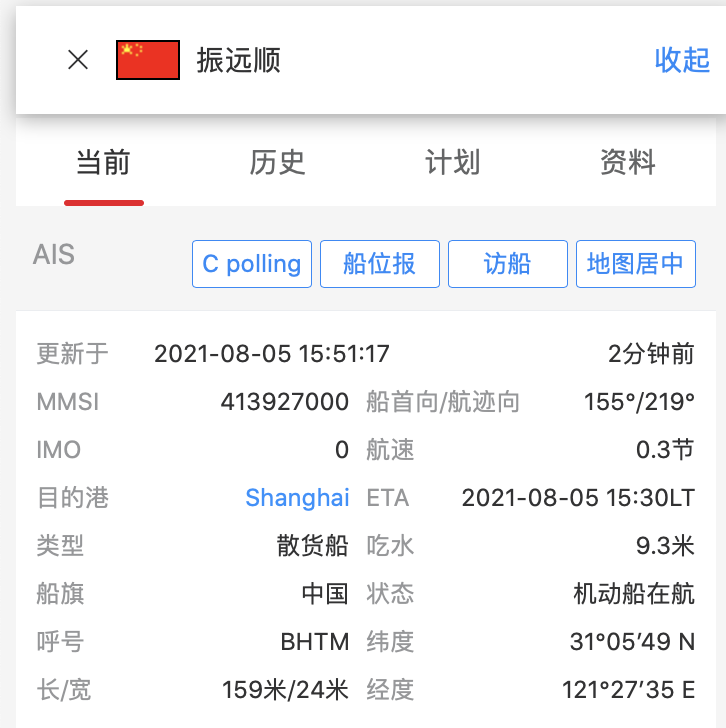The width and height of the screenshot is (726, 728).
Task: Collapse the panel using 收起
Action: point(682,61)
